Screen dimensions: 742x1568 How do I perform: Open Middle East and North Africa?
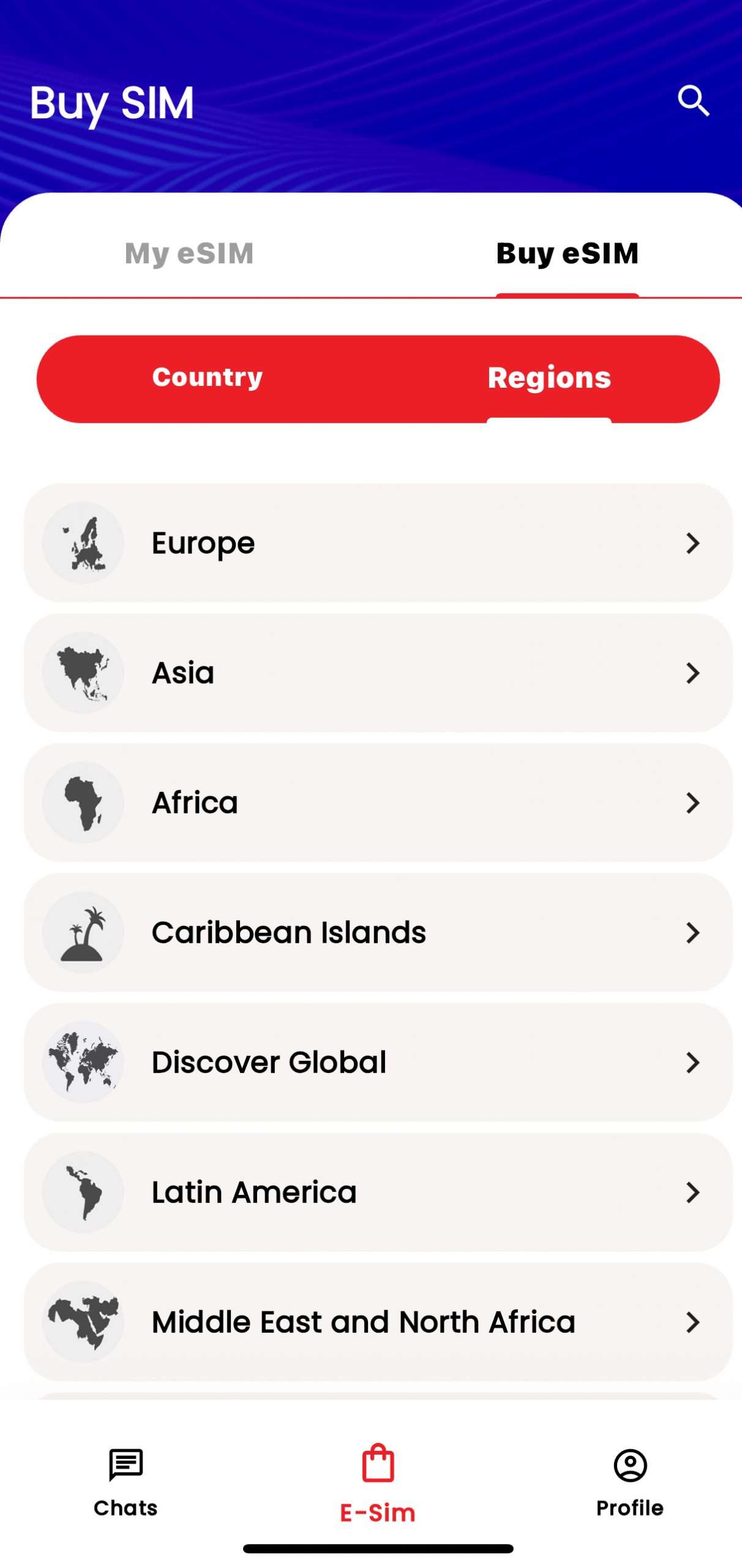378,1322
